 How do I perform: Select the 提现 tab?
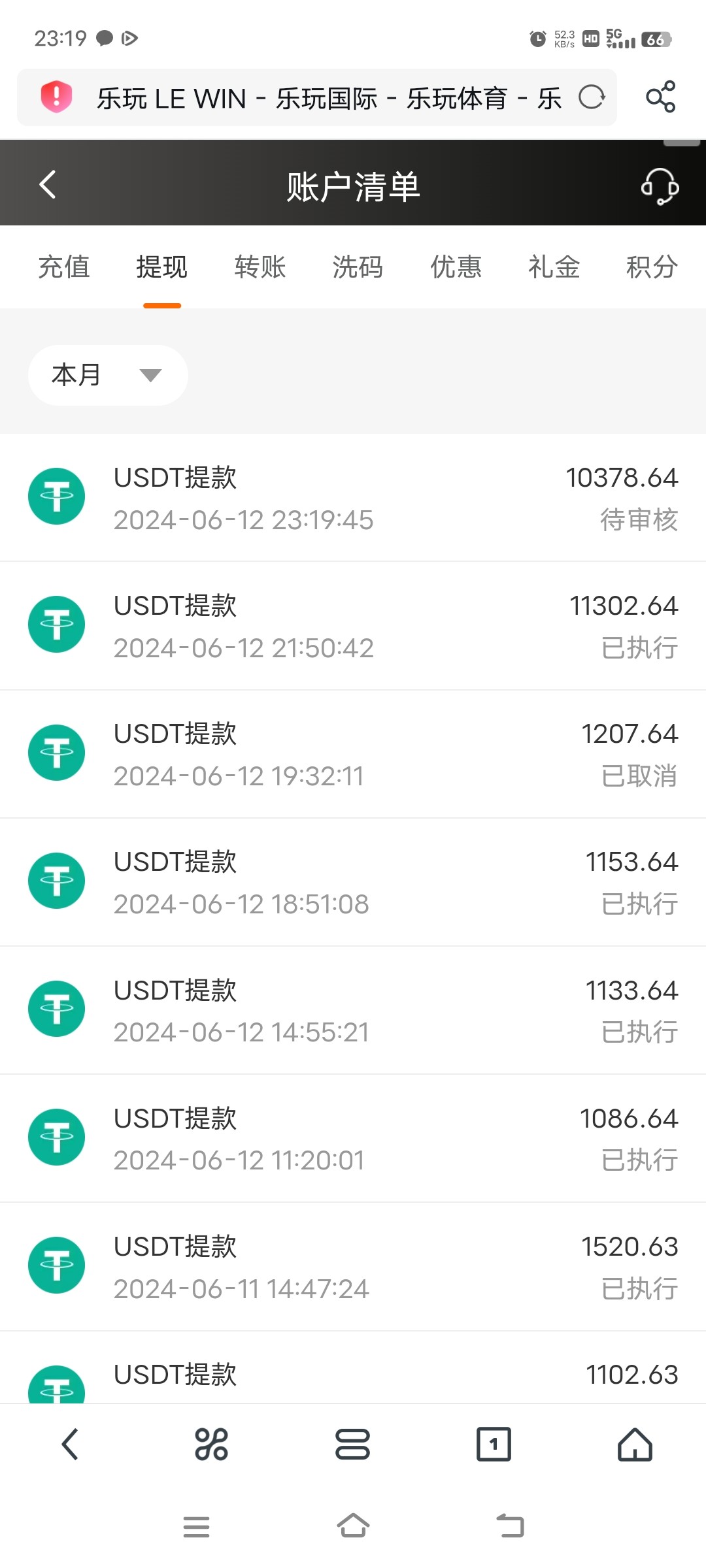tap(161, 267)
